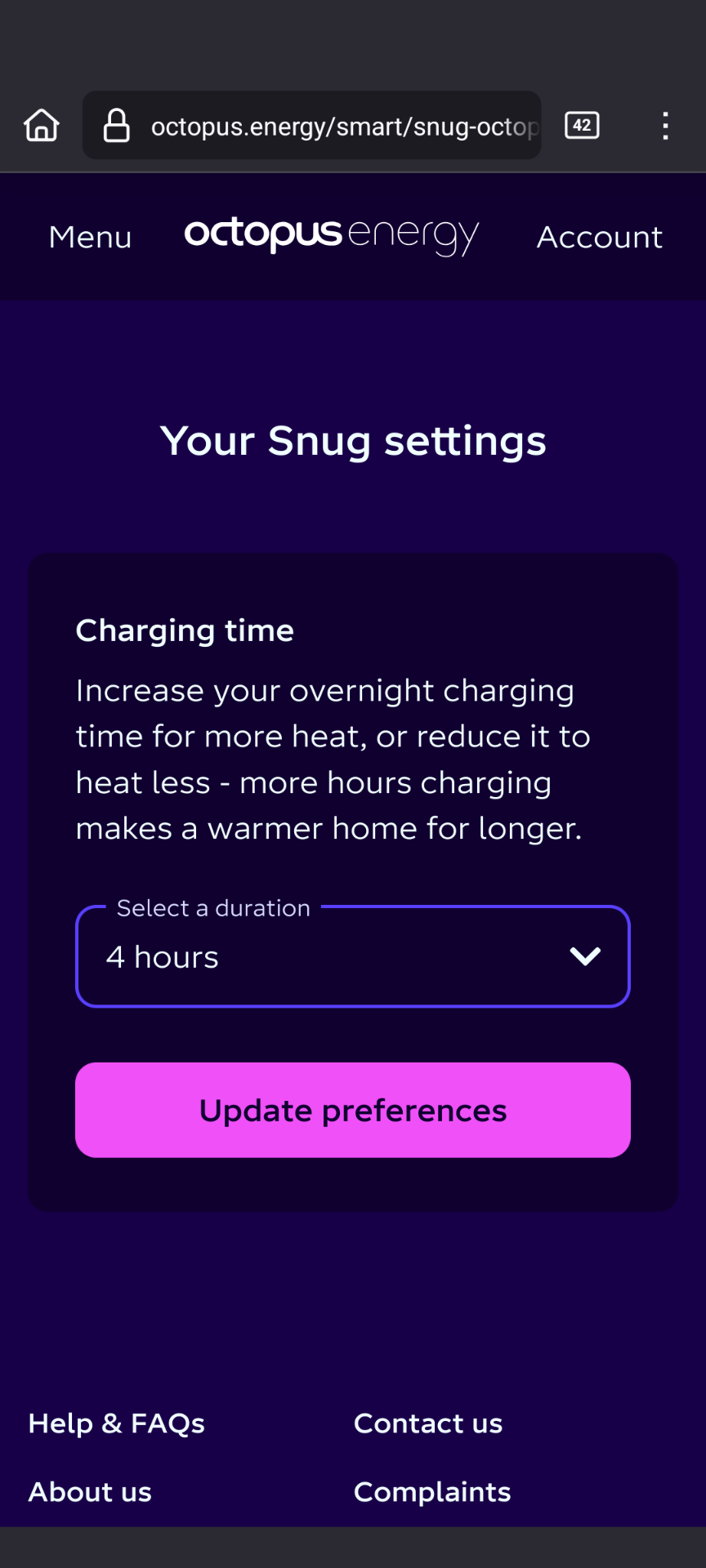Open the About us link
The height and width of the screenshot is (1568, 706).
pos(90,1492)
